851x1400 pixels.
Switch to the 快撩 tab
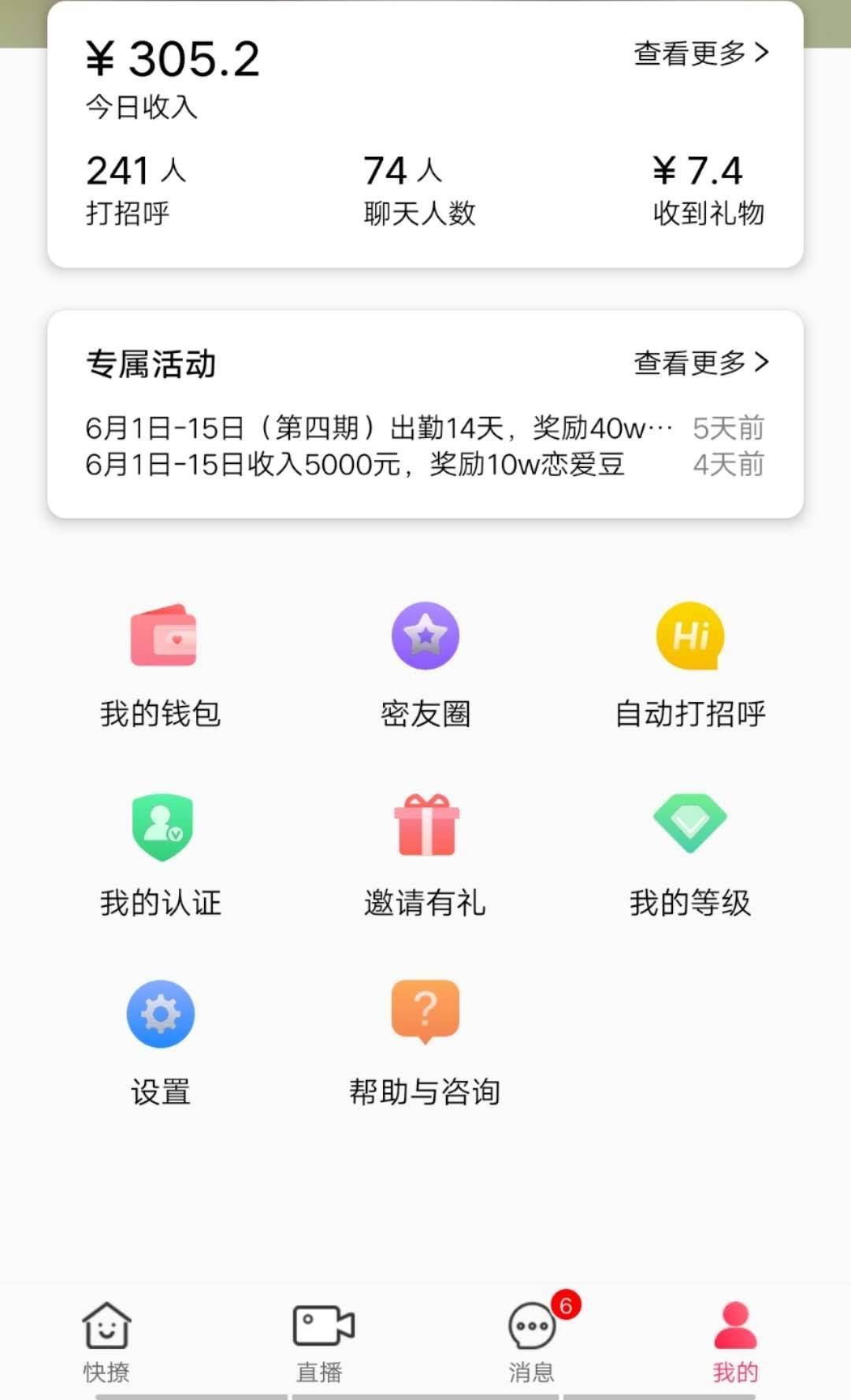[106, 1342]
